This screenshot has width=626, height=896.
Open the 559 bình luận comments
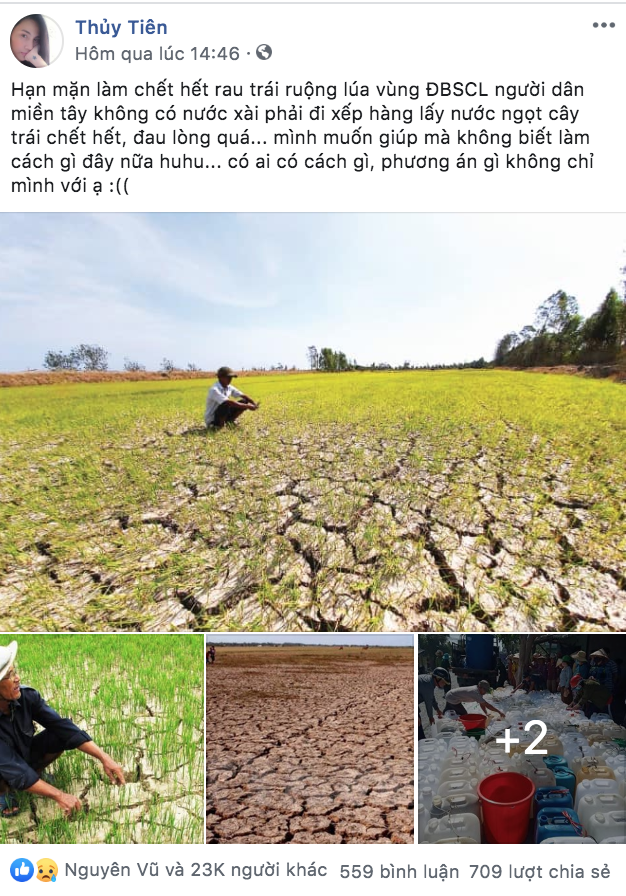pos(399,871)
